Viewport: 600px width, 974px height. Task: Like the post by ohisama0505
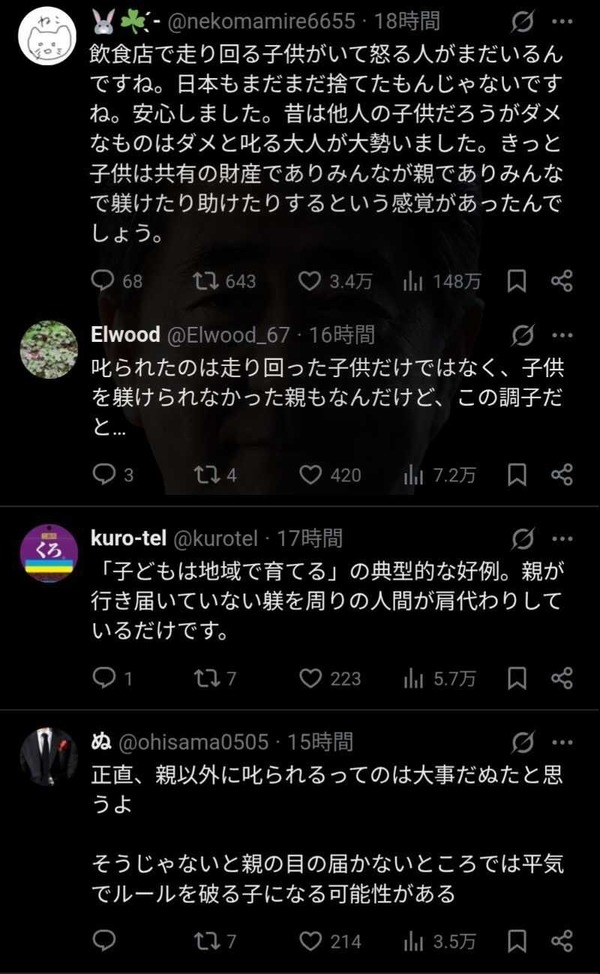(x=311, y=940)
